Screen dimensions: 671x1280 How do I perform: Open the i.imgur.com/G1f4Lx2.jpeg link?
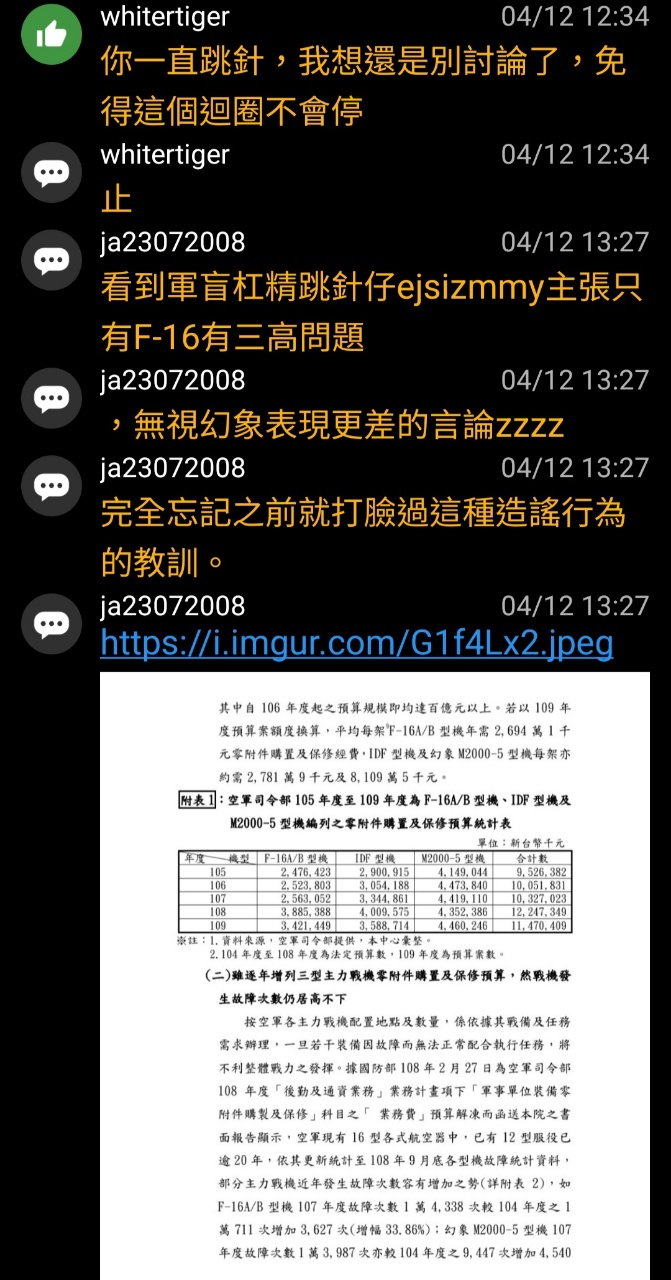coord(357,645)
